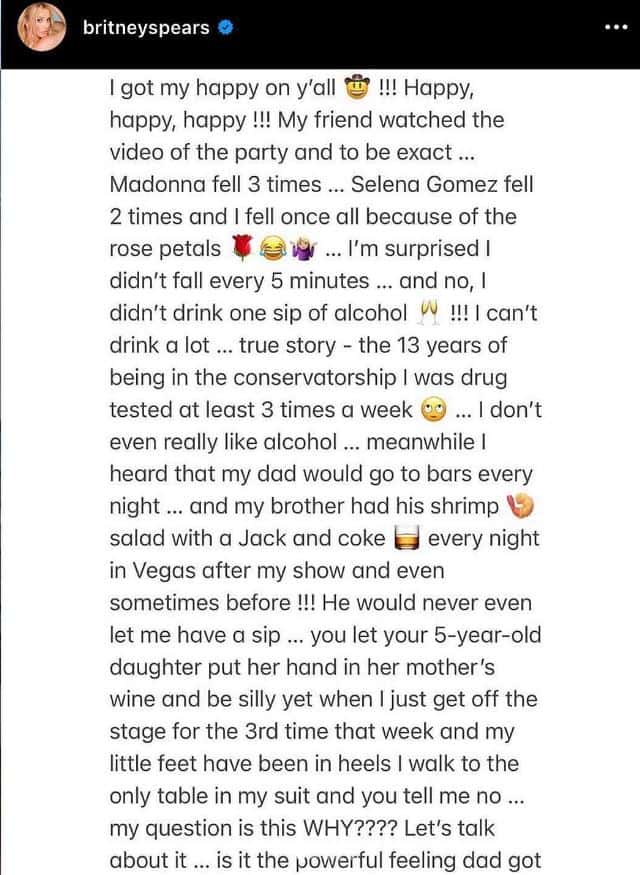Screen dimensions: 640x875
Task: Open the britneyspears username link
Action: tap(147, 28)
